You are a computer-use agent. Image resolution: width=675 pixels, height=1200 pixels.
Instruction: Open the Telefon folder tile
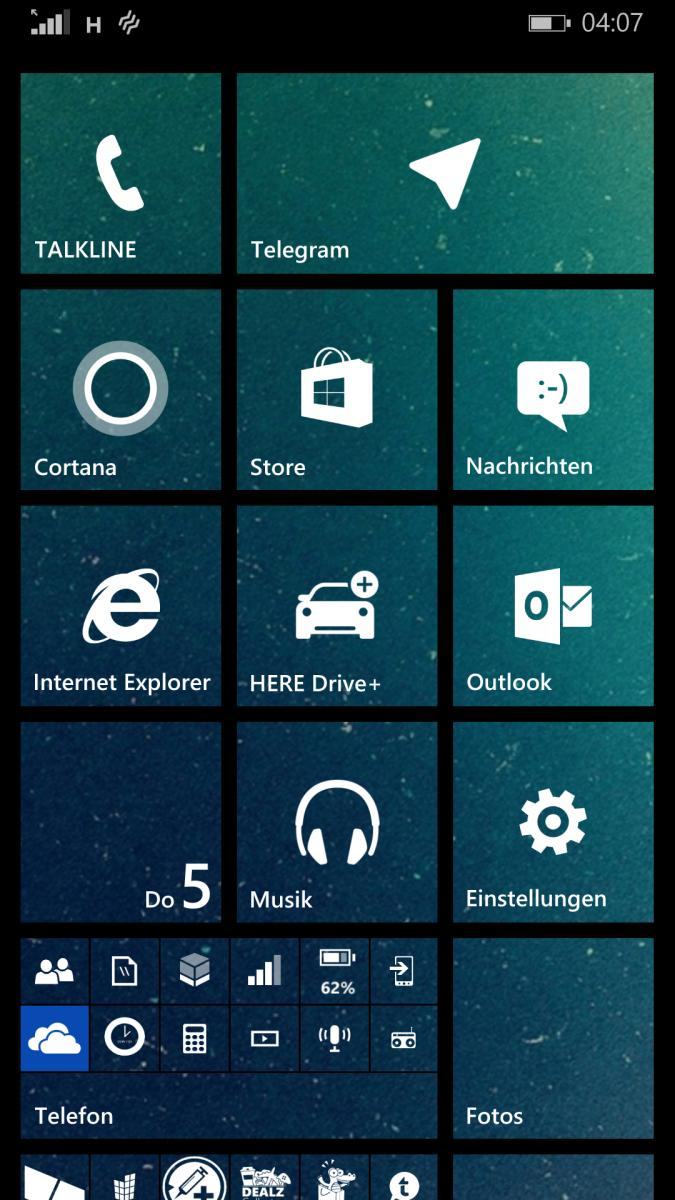coord(229,1038)
